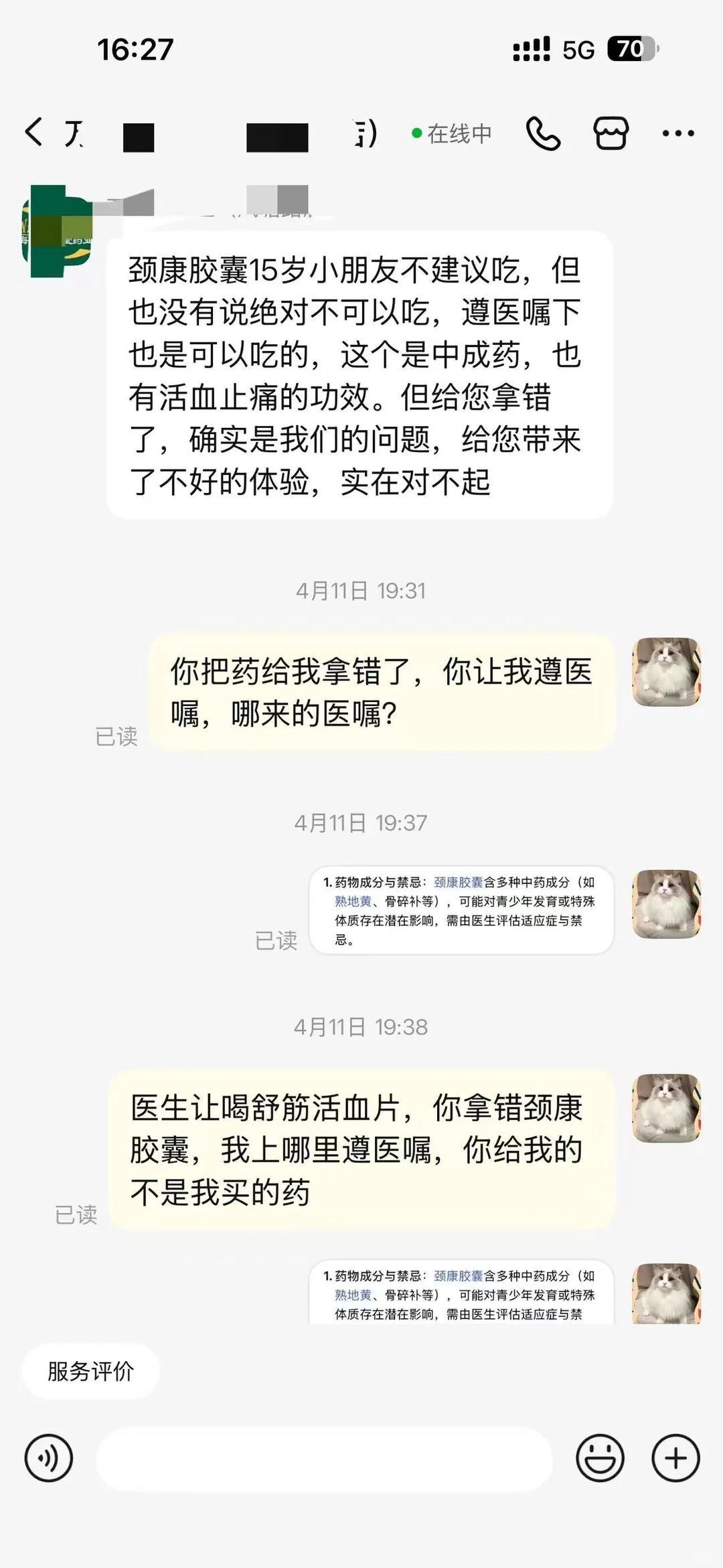Tap the back chevron to exit chat
Screen dimensions: 723x1568
pos(34,131)
